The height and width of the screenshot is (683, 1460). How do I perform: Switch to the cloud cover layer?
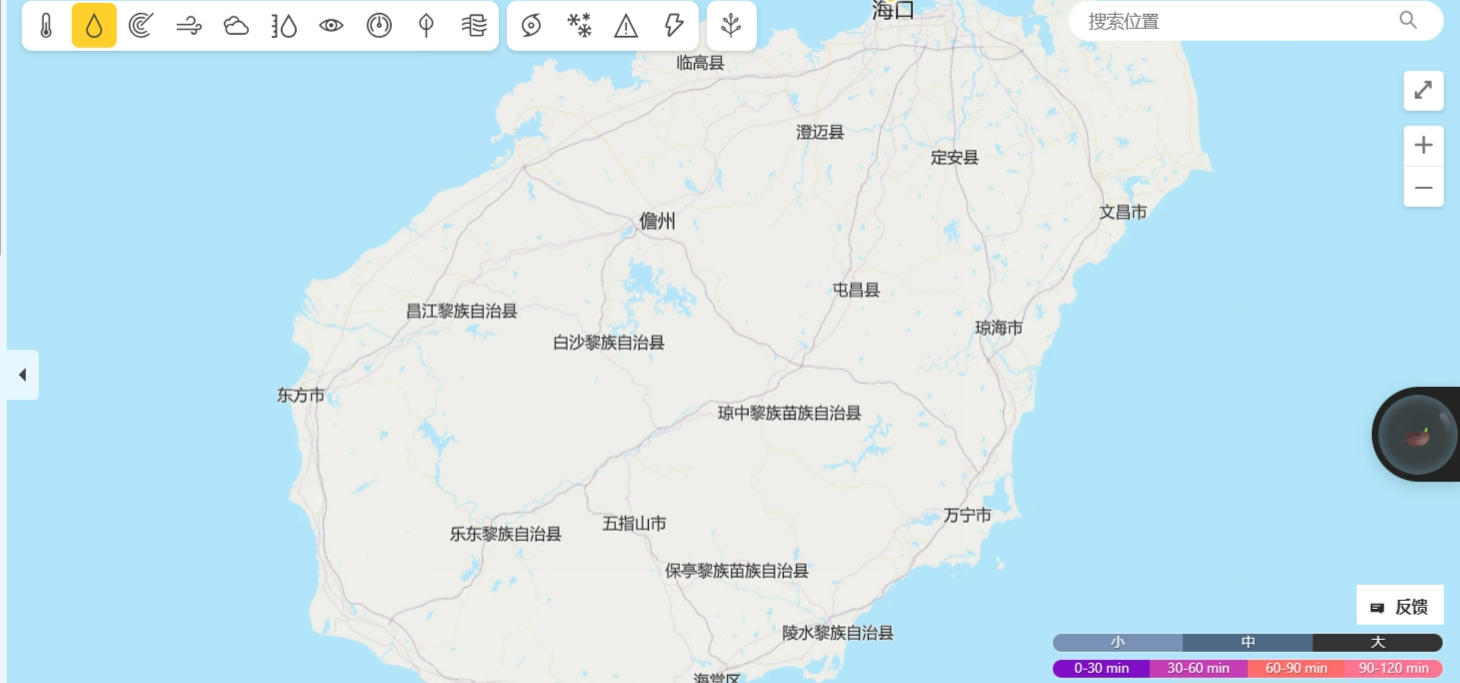pyautogui.click(x=236, y=26)
